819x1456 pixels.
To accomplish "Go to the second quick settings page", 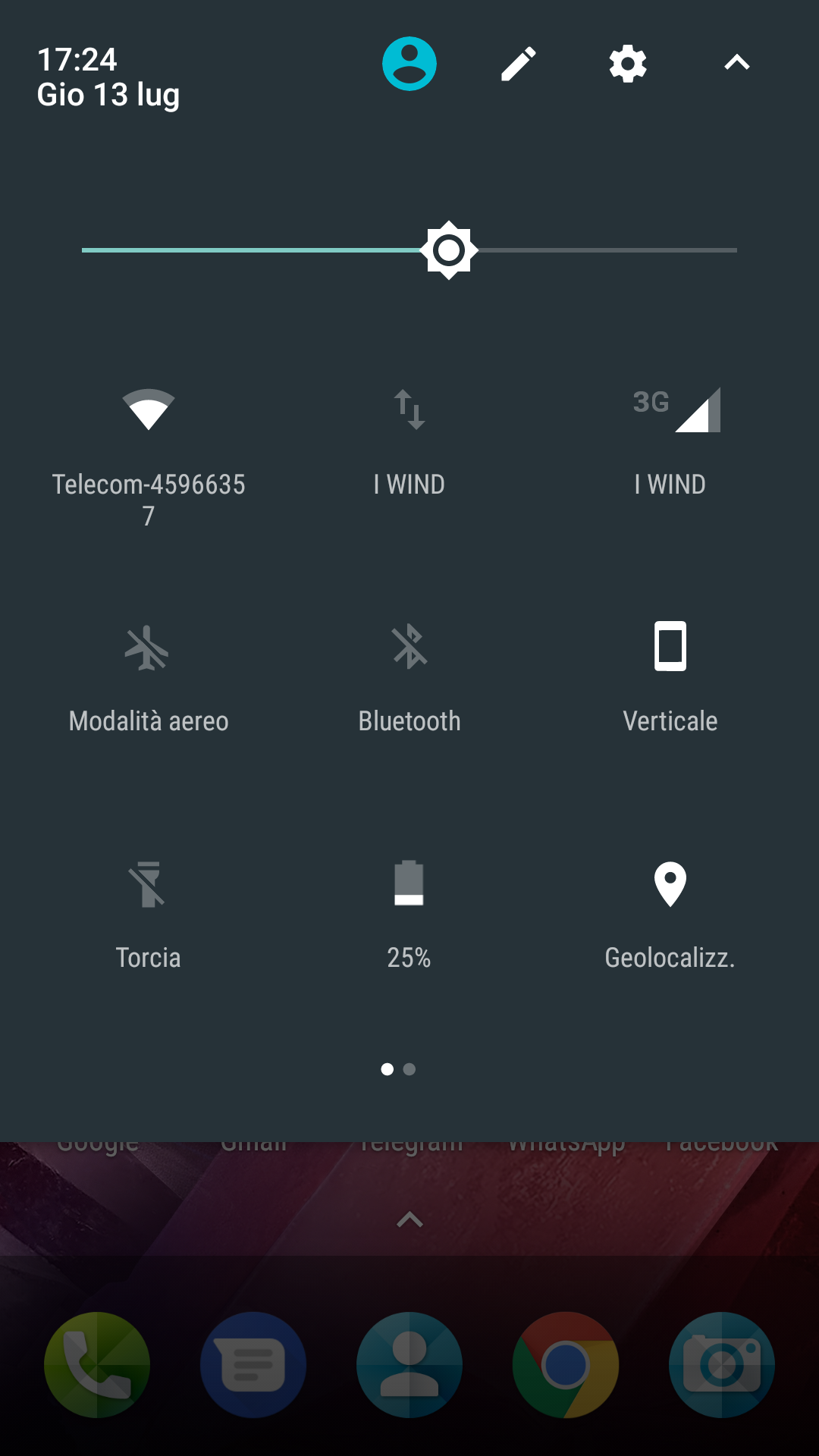I will pos(409,1069).
